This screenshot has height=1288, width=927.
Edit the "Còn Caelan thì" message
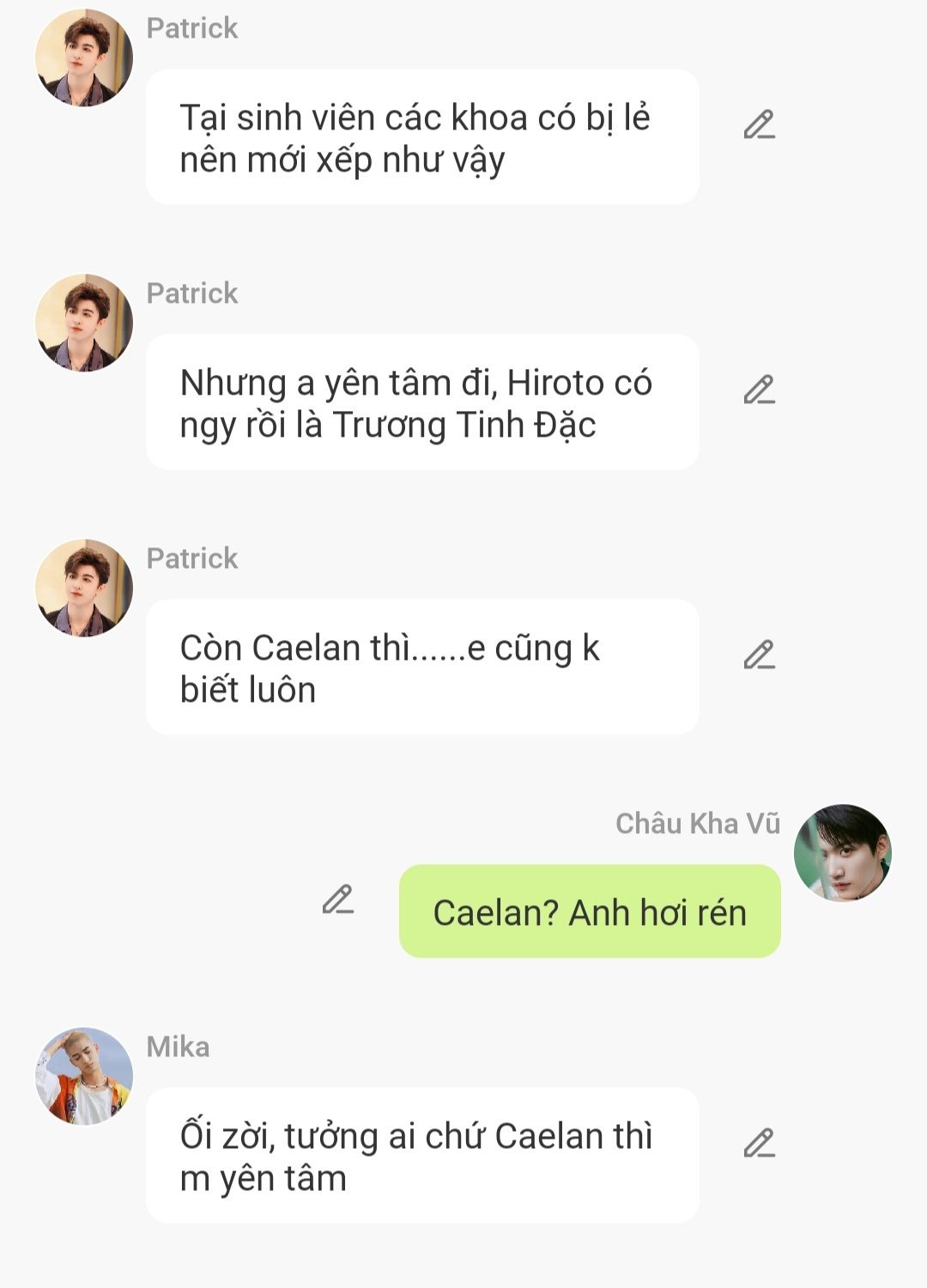[759, 656]
